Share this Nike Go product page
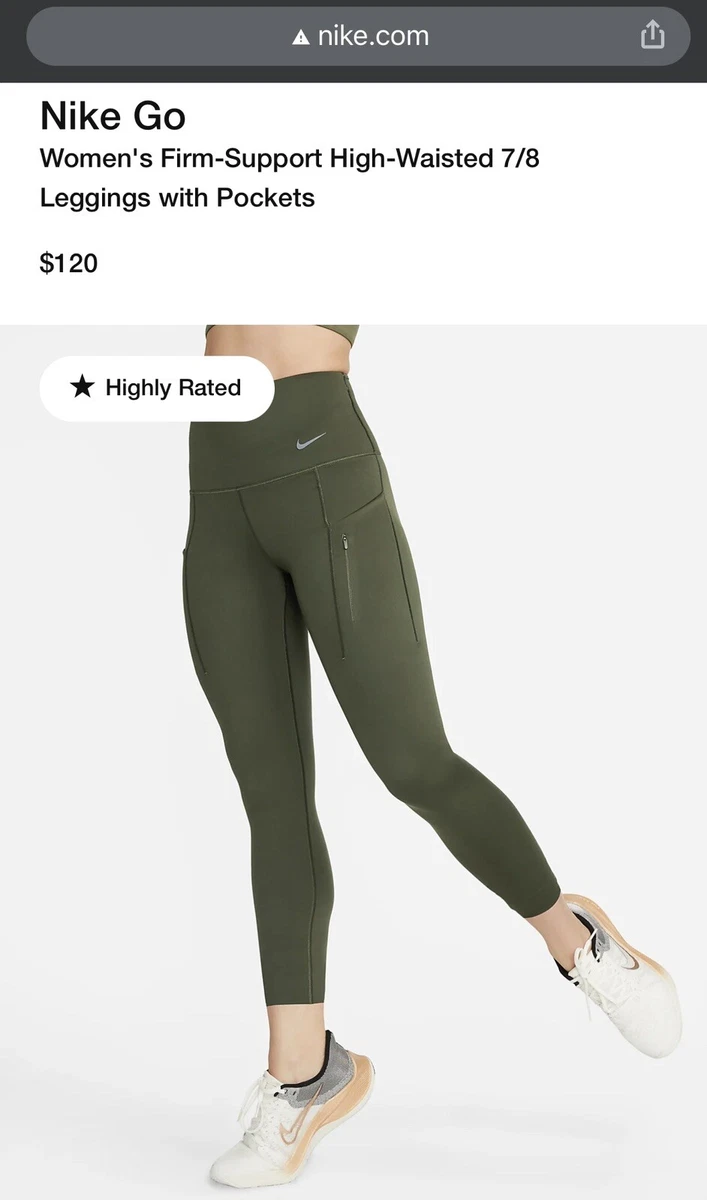 coord(652,37)
